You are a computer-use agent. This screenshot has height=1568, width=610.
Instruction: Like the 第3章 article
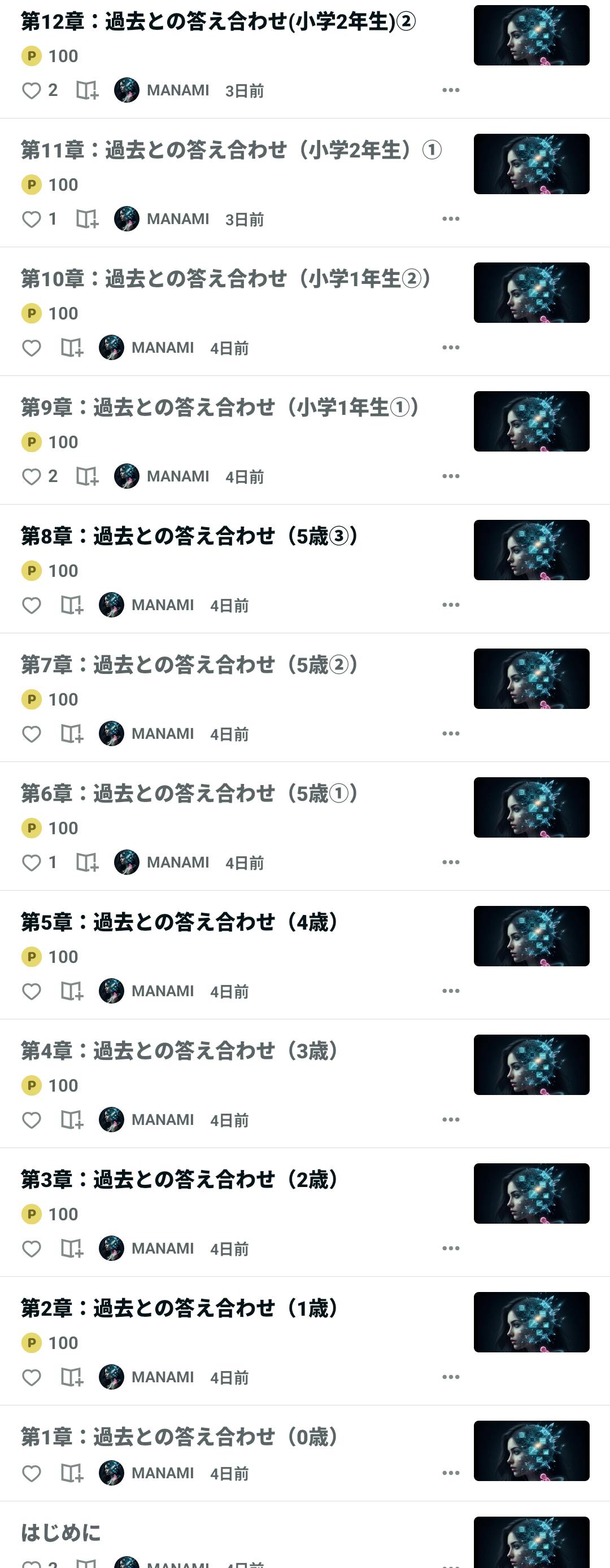click(x=32, y=1249)
